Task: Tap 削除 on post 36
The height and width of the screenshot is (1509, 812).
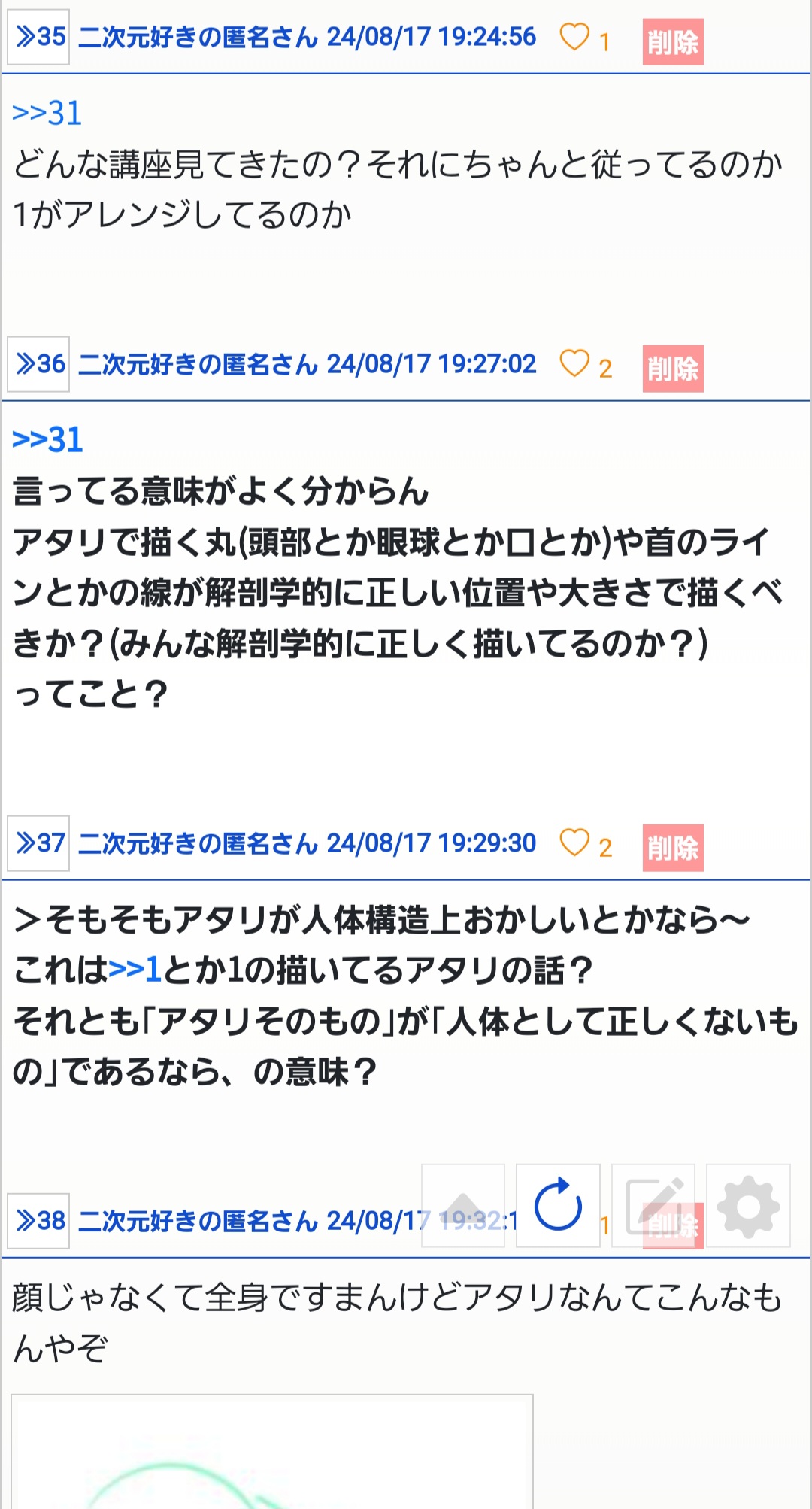Action: 672,369
